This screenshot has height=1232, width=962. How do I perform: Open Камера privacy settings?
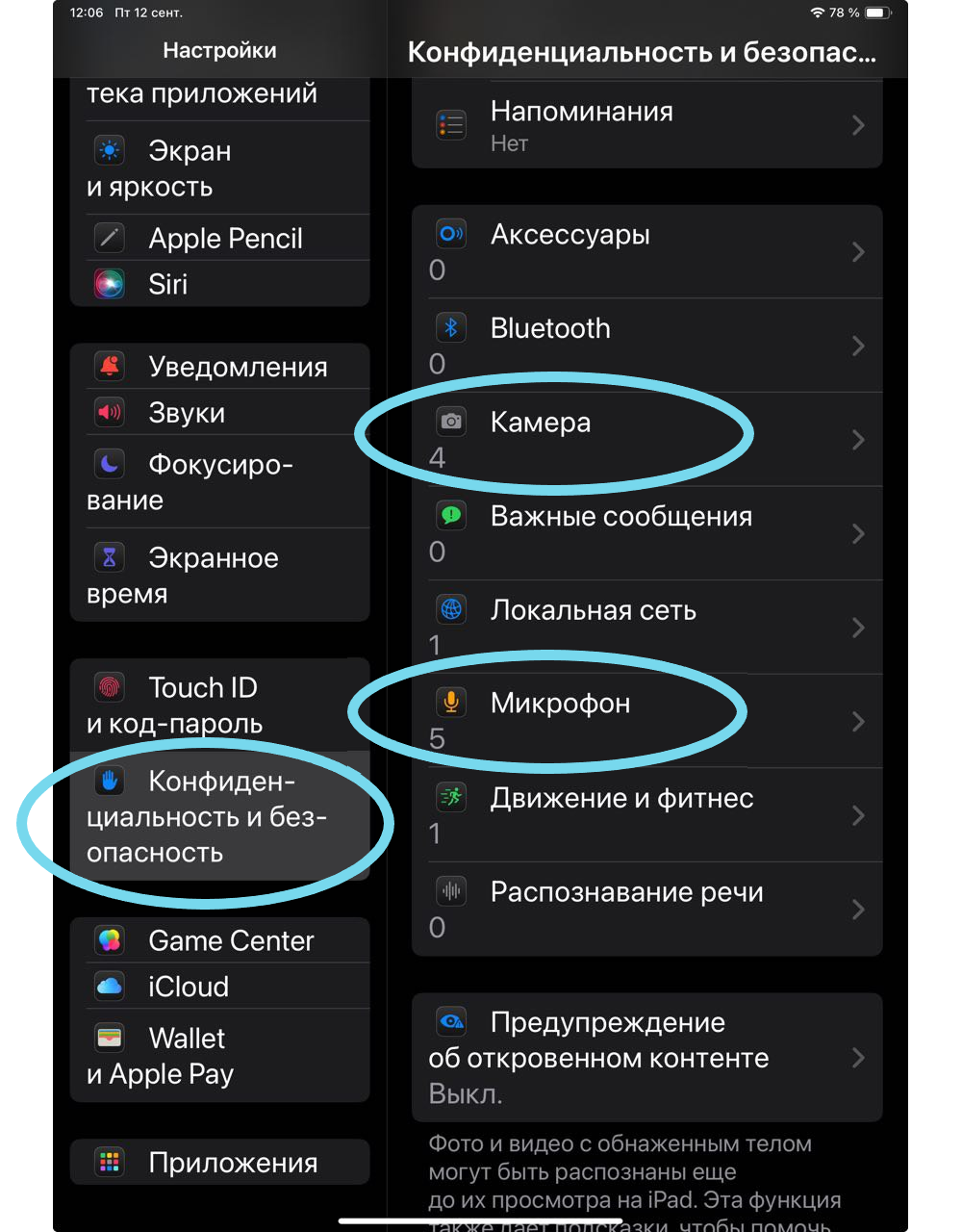(646, 439)
